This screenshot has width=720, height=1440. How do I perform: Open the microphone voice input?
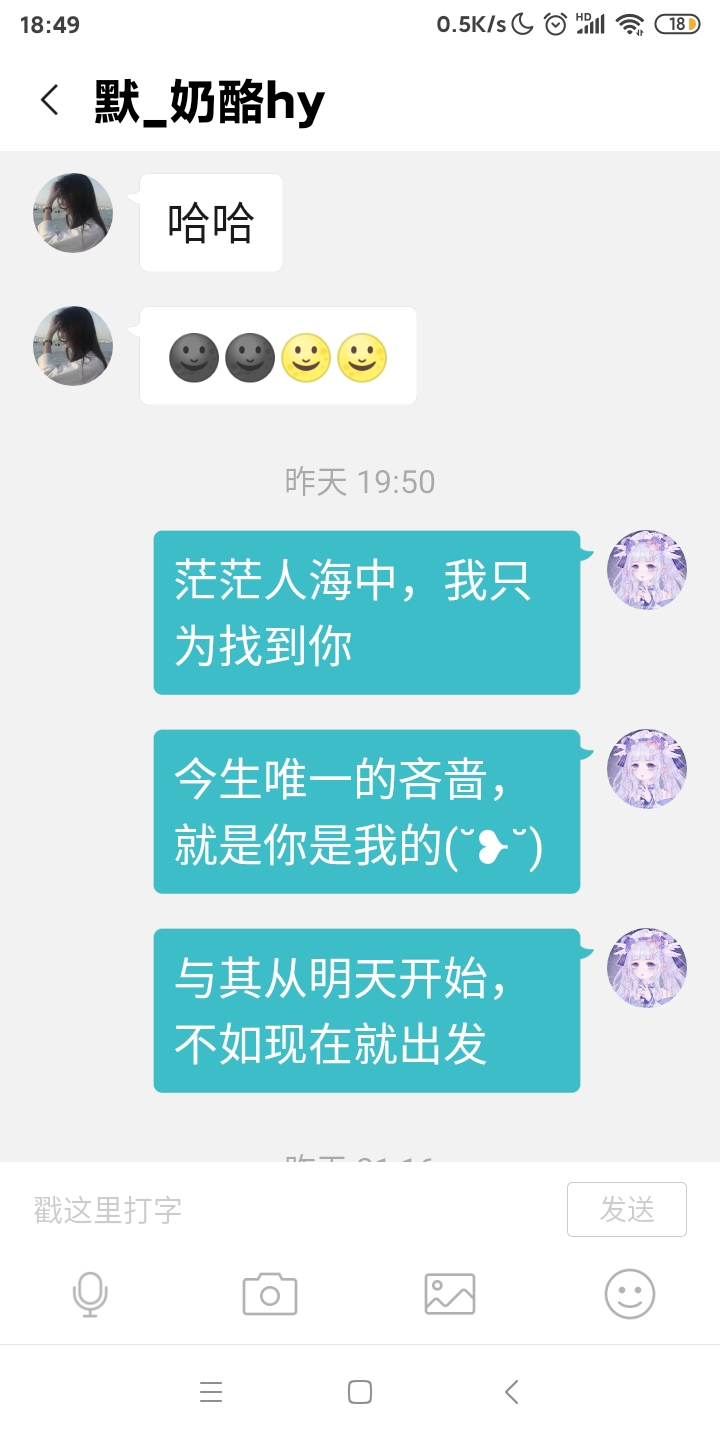90,1294
